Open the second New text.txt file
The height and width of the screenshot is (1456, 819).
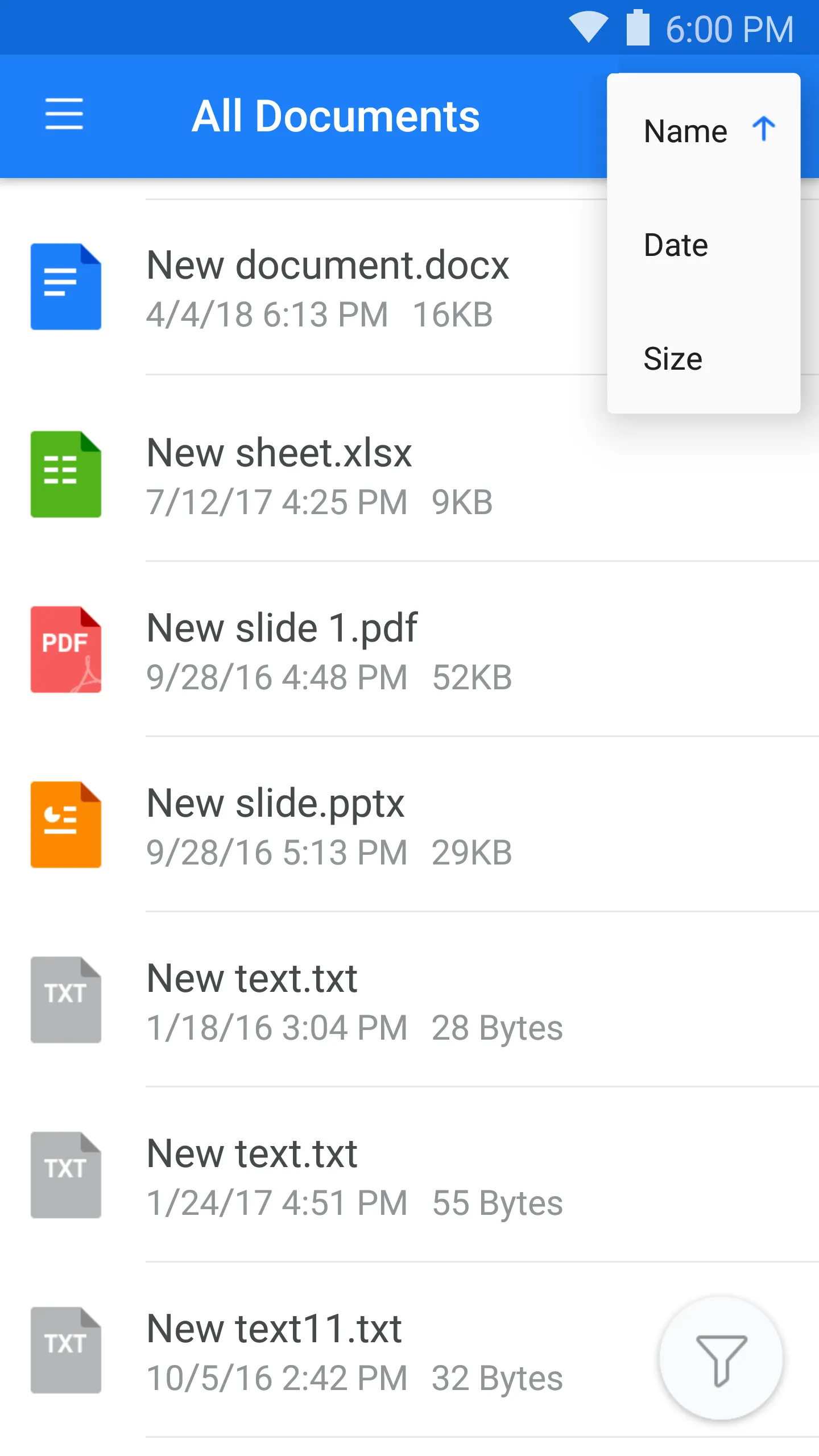click(251, 1155)
